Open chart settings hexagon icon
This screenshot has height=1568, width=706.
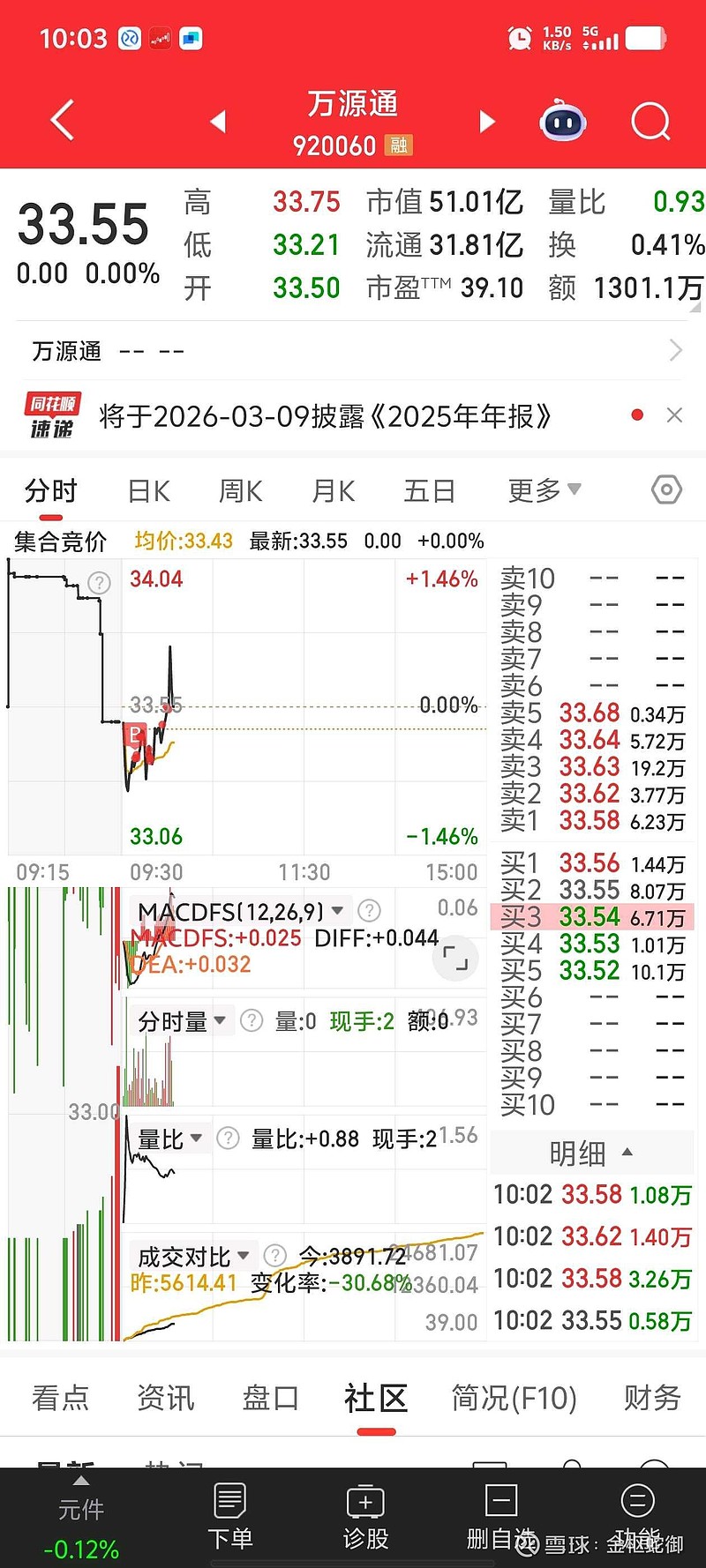click(x=666, y=489)
